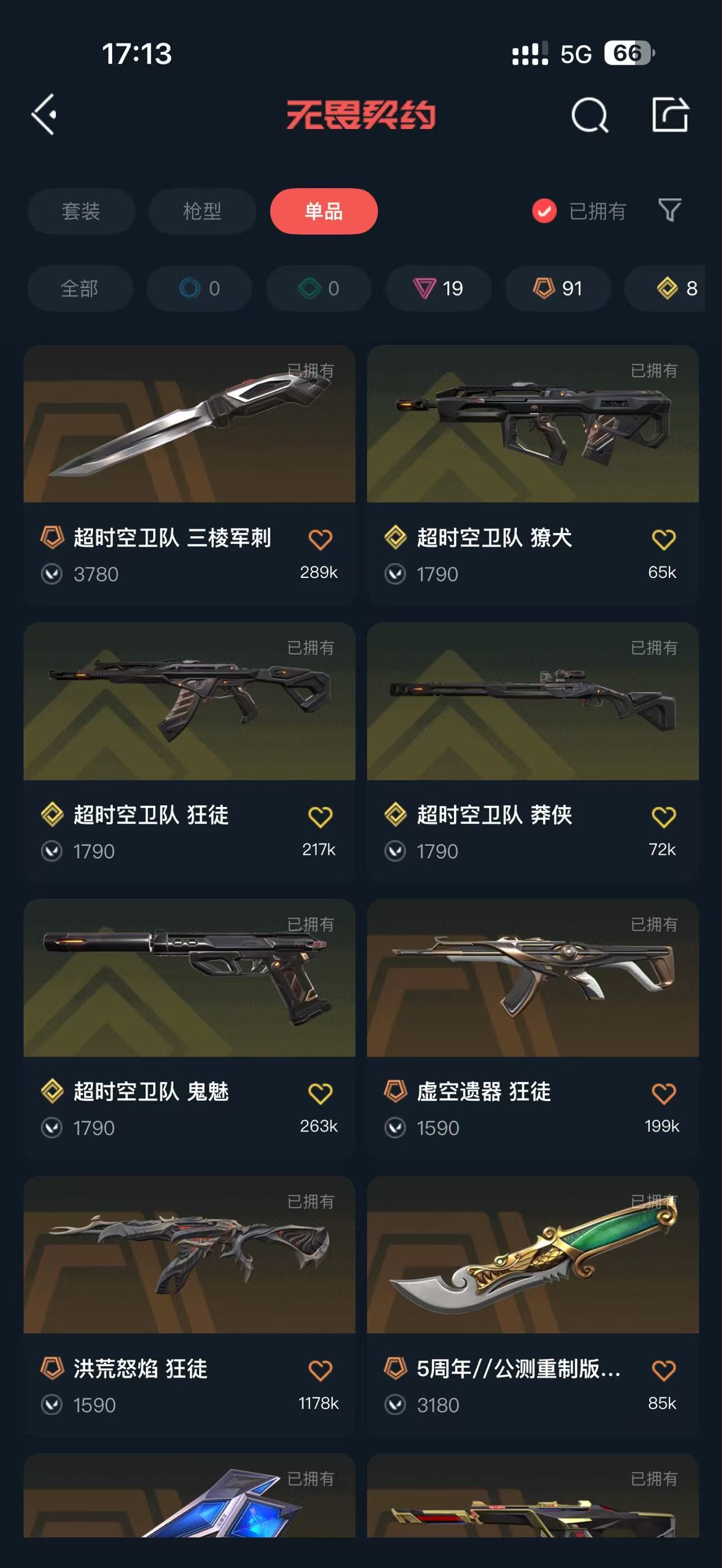View the 5周年//公测重制版 knife card
Viewport: 722px width, 1568px height.
click(x=532, y=1255)
